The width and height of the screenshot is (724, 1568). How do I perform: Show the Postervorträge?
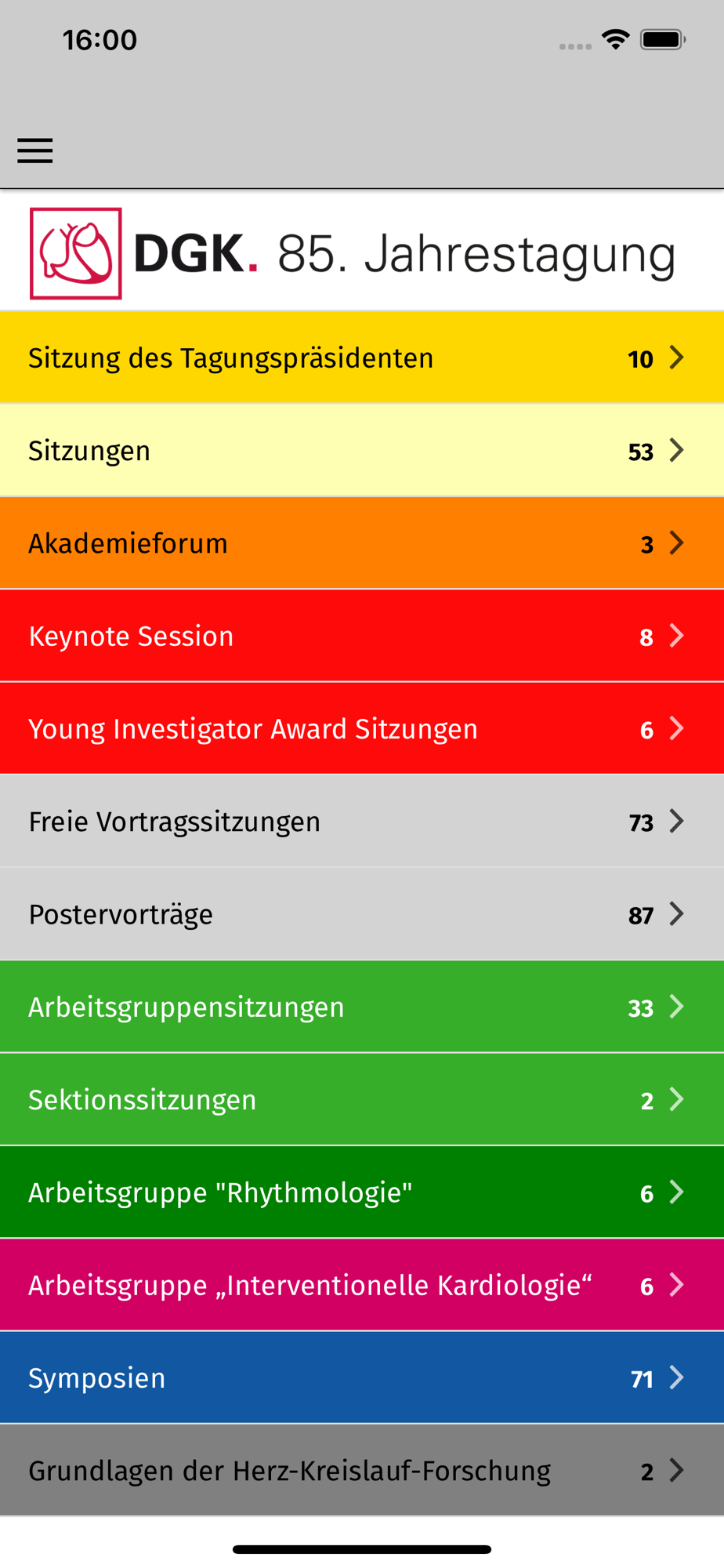coord(362,914)
